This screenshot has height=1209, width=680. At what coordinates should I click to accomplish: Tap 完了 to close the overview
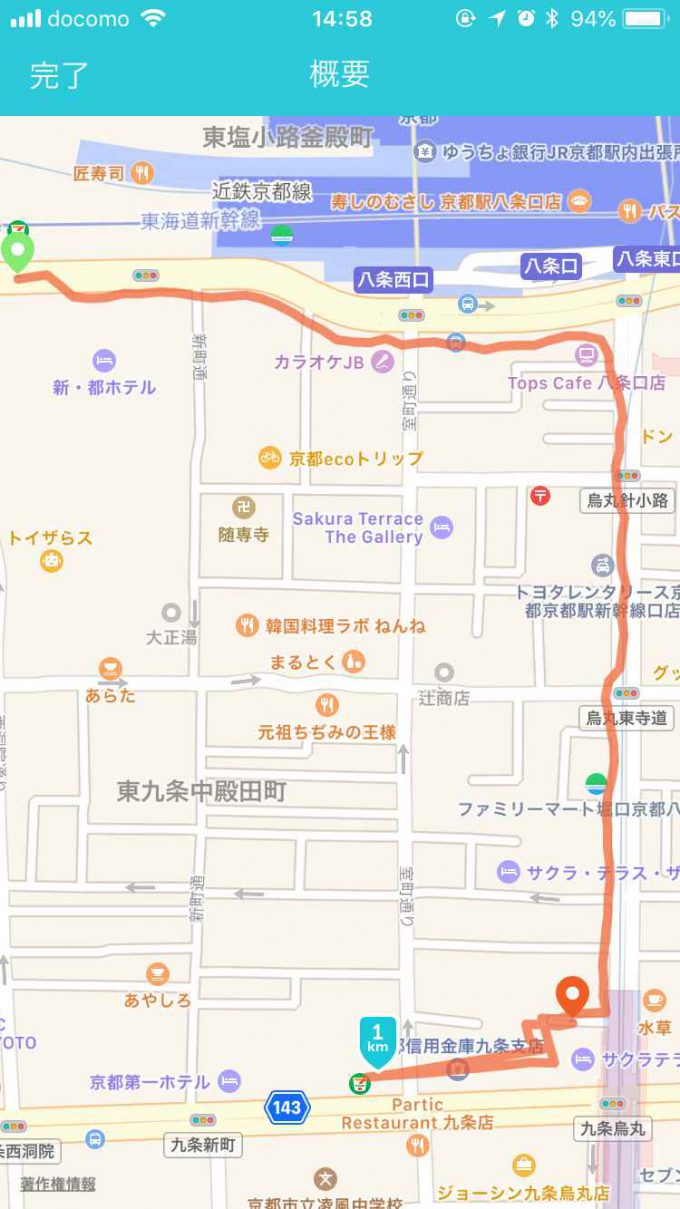pos(59,75)
